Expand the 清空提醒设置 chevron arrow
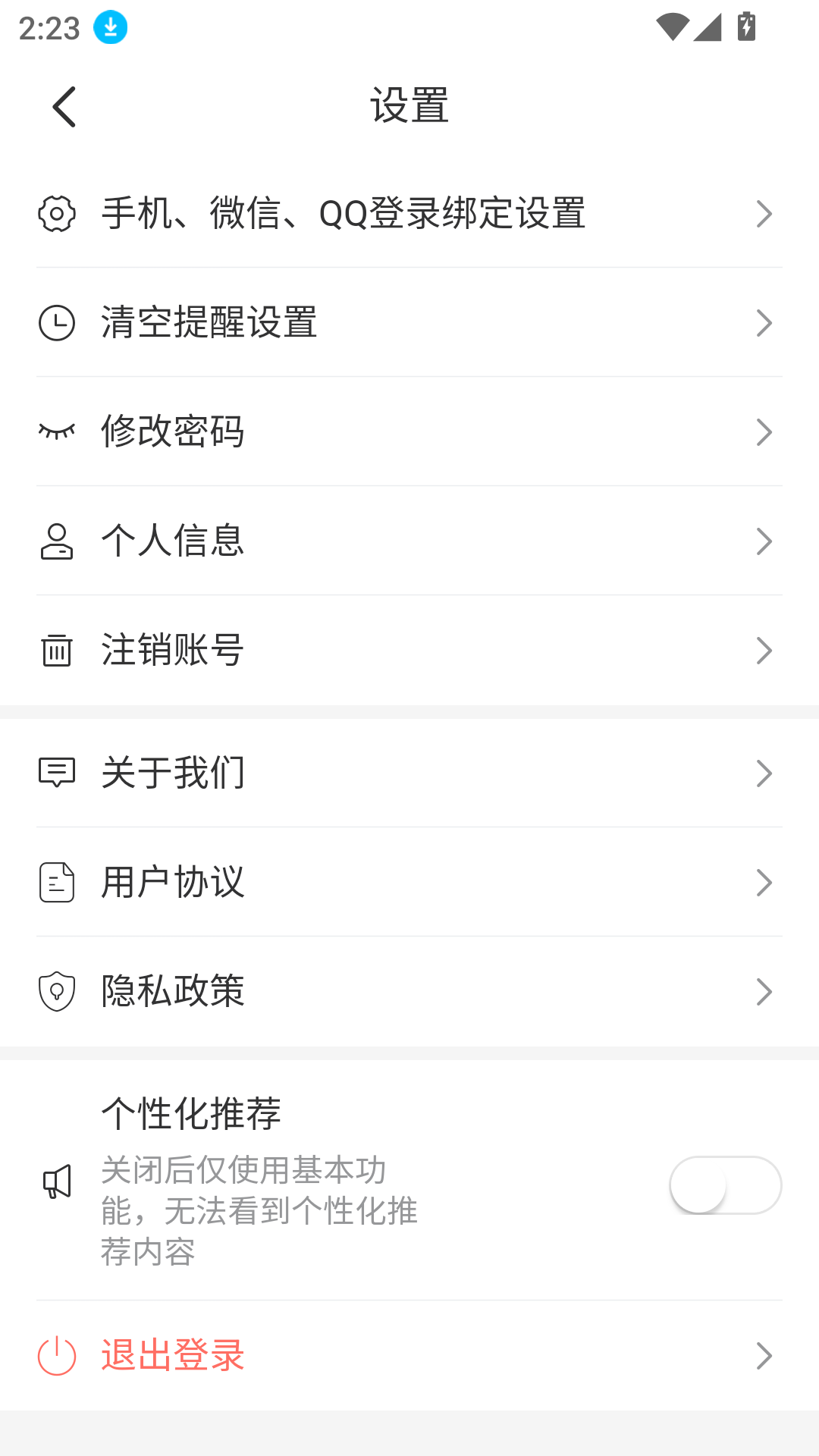This screenshot has width=819, height=1456. (x=764, y=322)
